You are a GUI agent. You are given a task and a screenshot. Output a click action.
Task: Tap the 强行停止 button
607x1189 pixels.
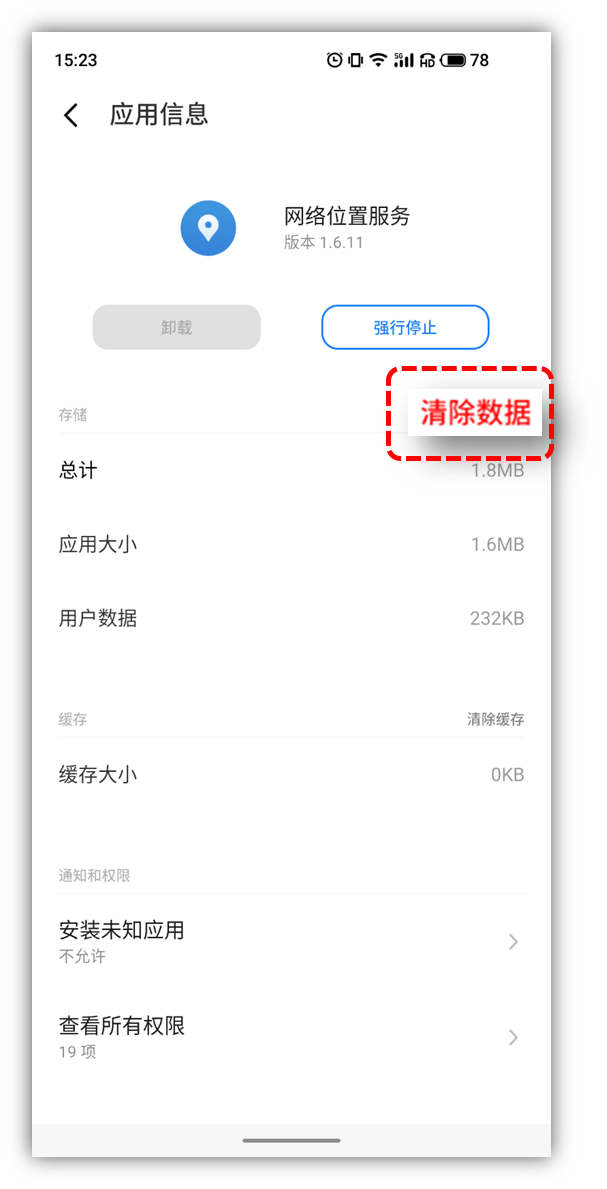point(405,327)
